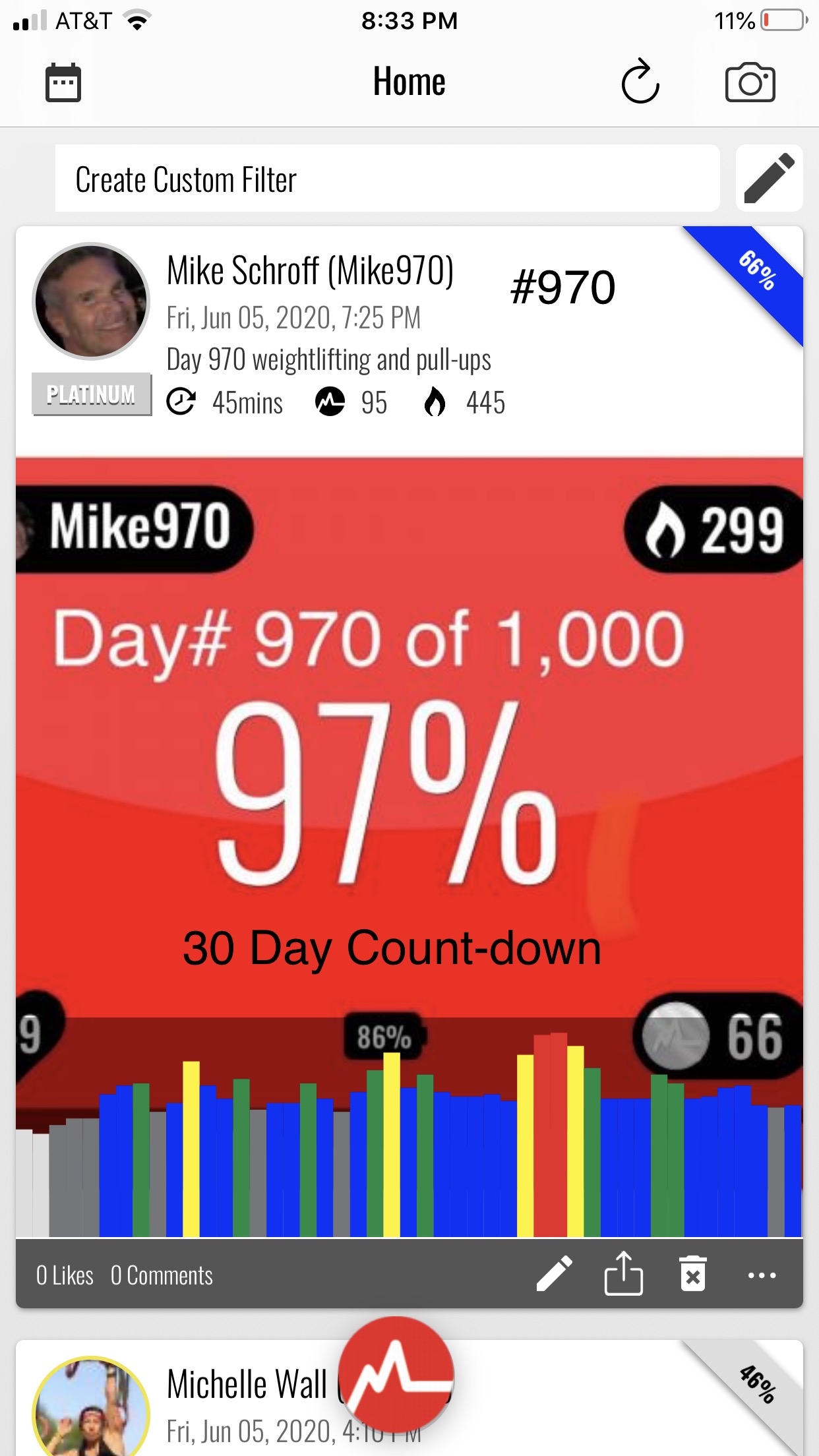Image resolution: width=819 pixels, height=1456 pixels.
Task: Open the camera
Action: coord(750,82)
